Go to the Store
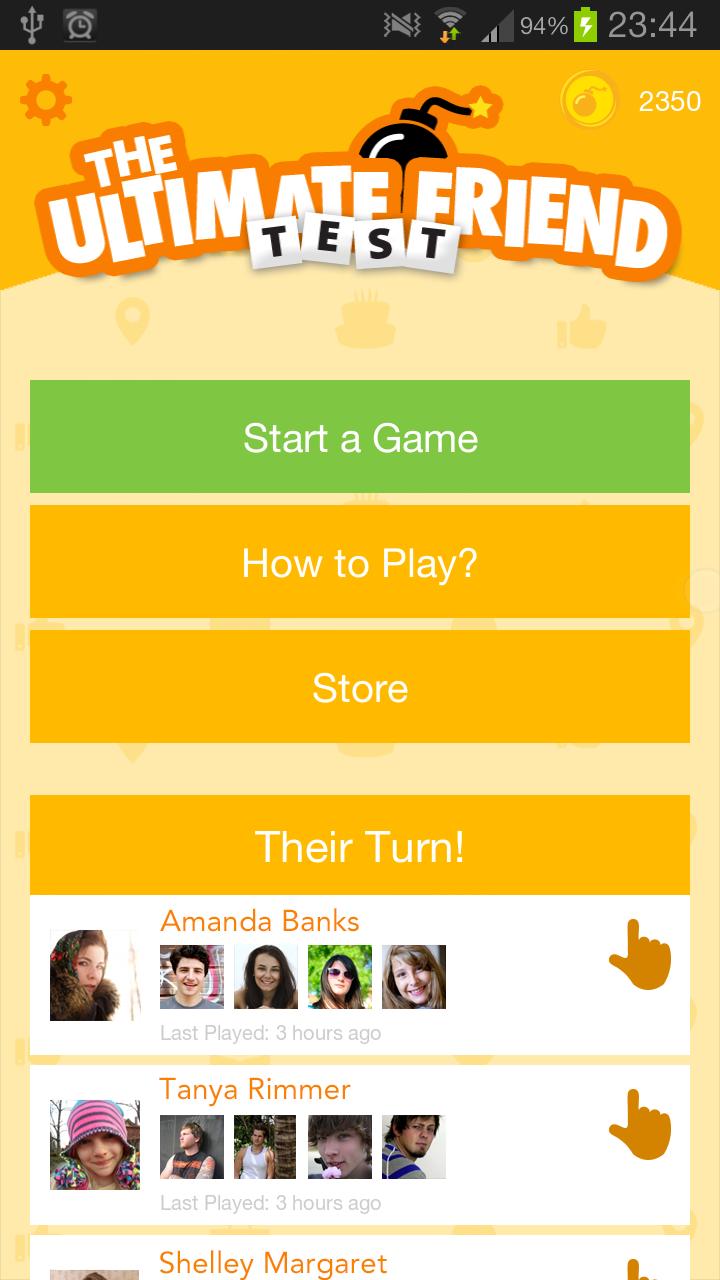Viewport: 720px width, 1280px height. point(360,687)
